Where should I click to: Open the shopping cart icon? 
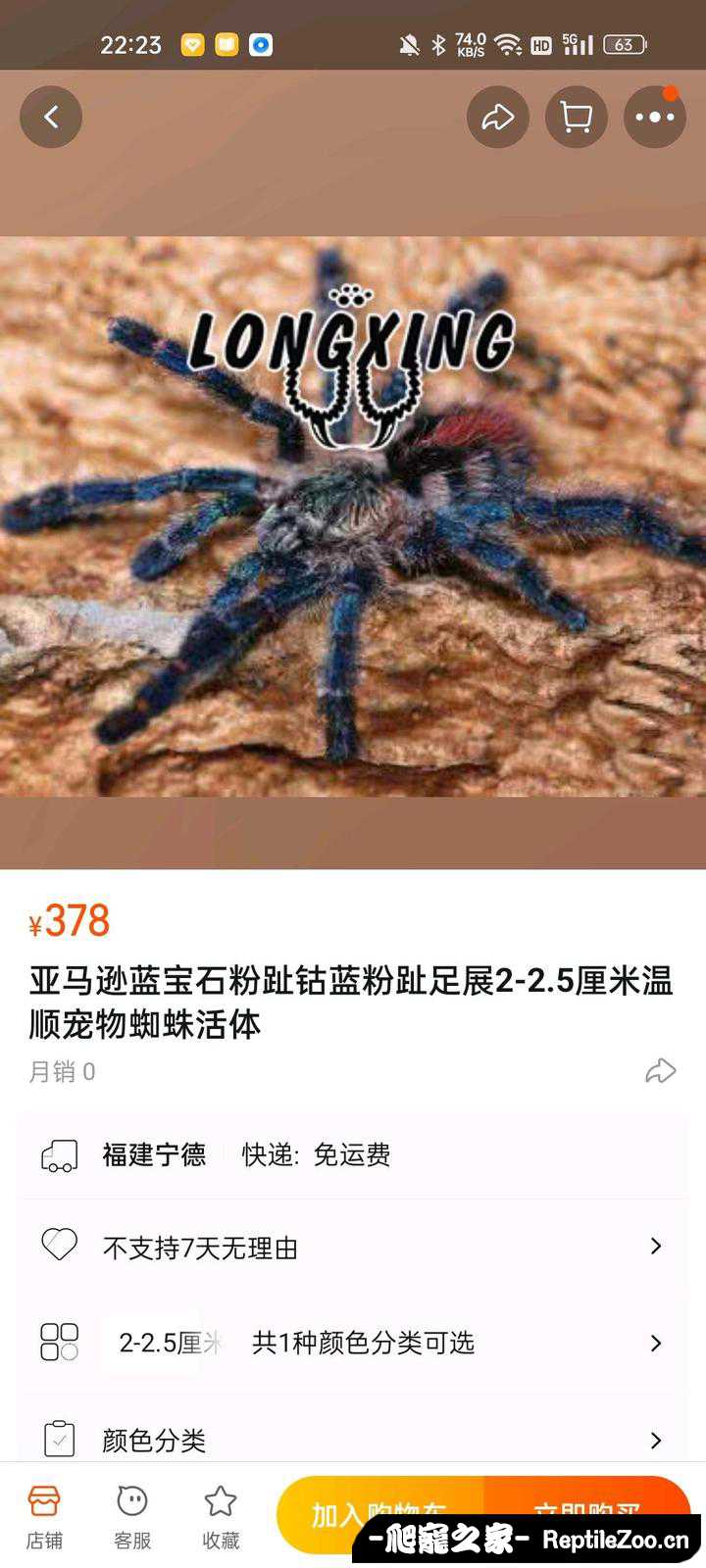[x=576, y=118]
